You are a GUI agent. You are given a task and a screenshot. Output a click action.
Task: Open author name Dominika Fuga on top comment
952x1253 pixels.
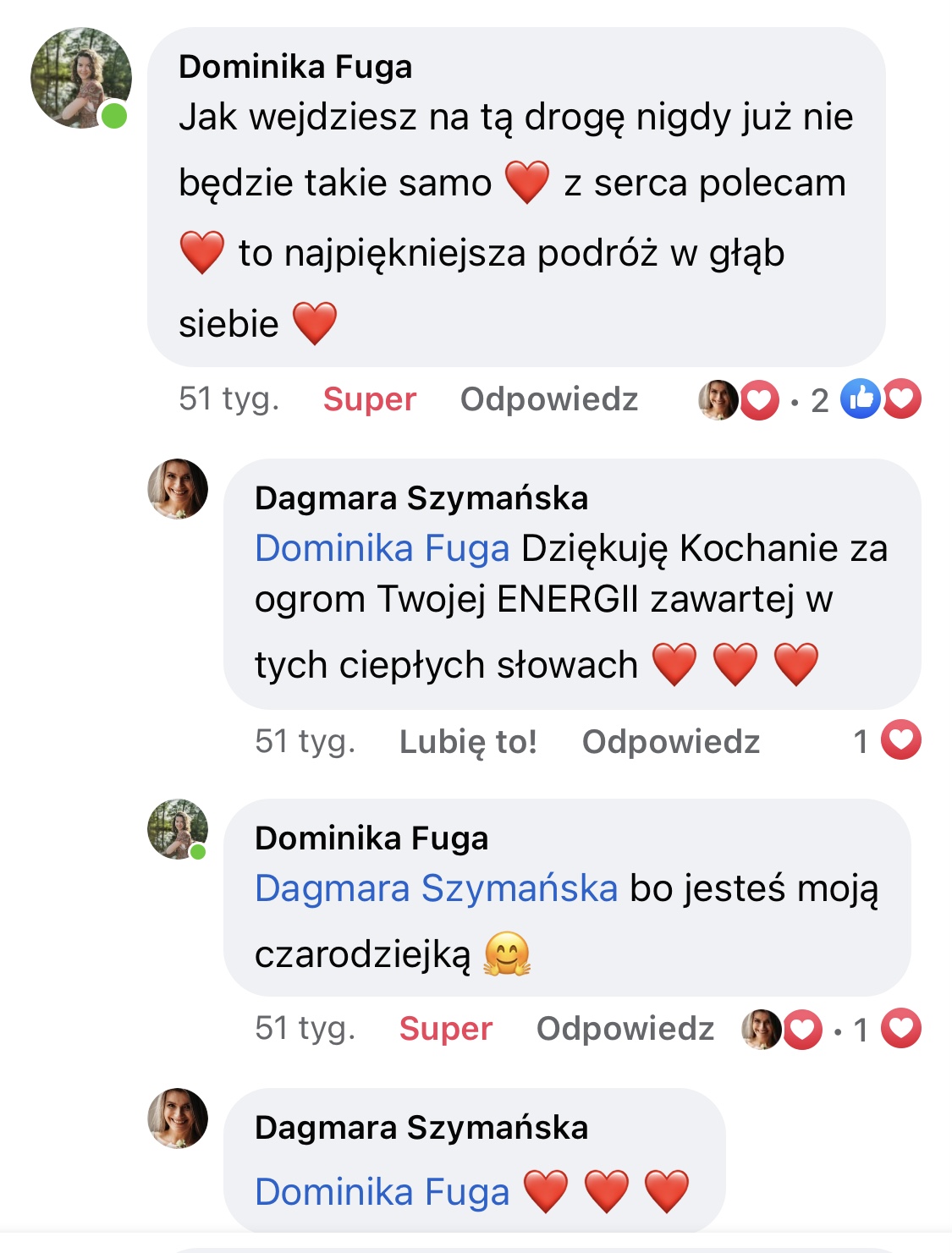pyautogui.click(x=295, y=67)
